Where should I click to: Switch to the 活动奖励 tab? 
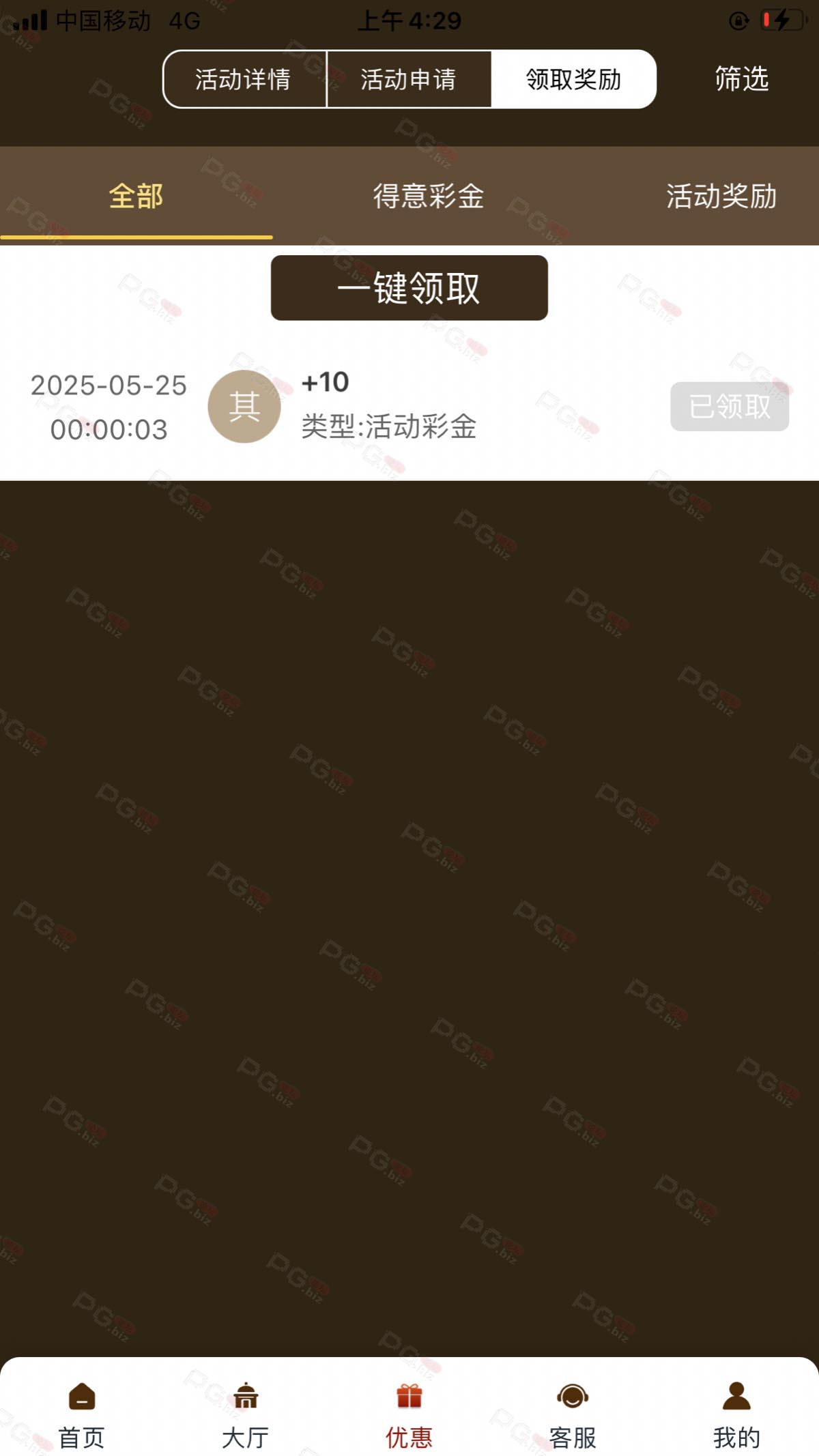click(x=721, y=196)
